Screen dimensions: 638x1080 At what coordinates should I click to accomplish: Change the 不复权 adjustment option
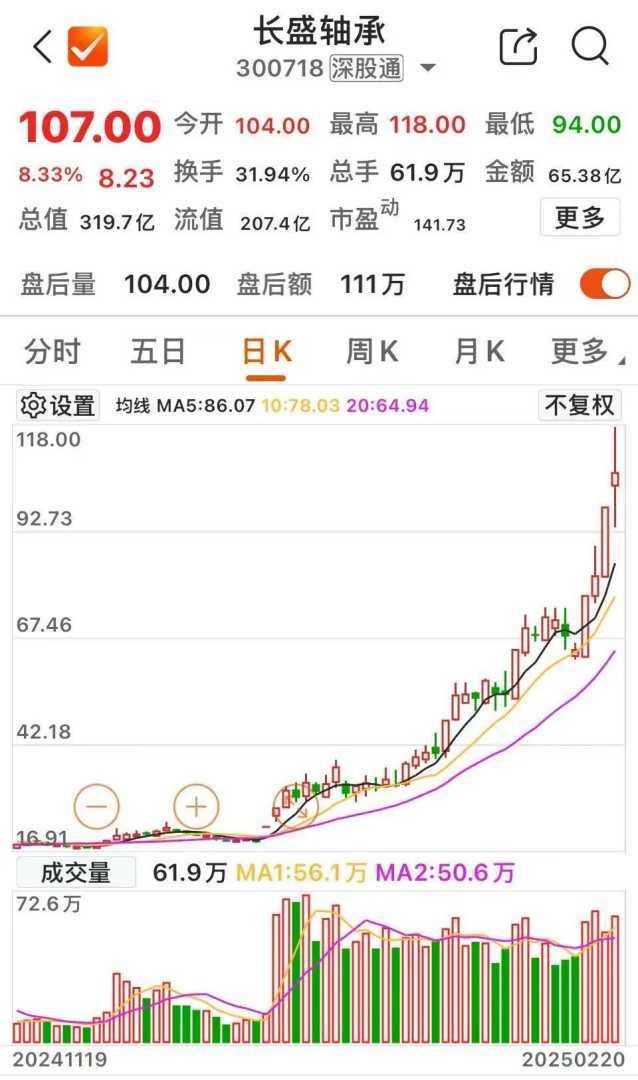pyautogui.click(x=579, y=405)
